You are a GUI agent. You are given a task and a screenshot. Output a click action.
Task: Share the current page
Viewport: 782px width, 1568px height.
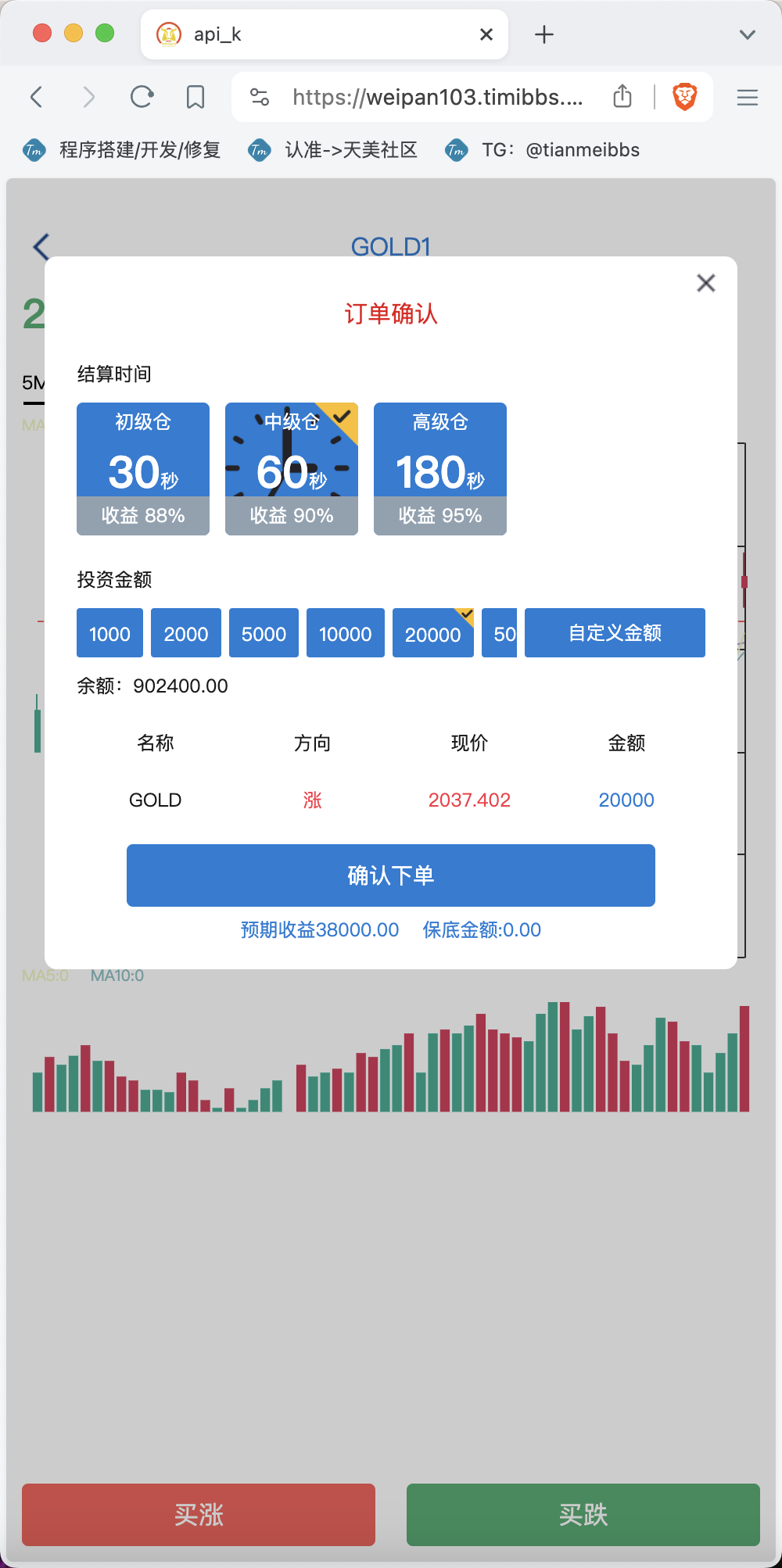tap(622, 96)
